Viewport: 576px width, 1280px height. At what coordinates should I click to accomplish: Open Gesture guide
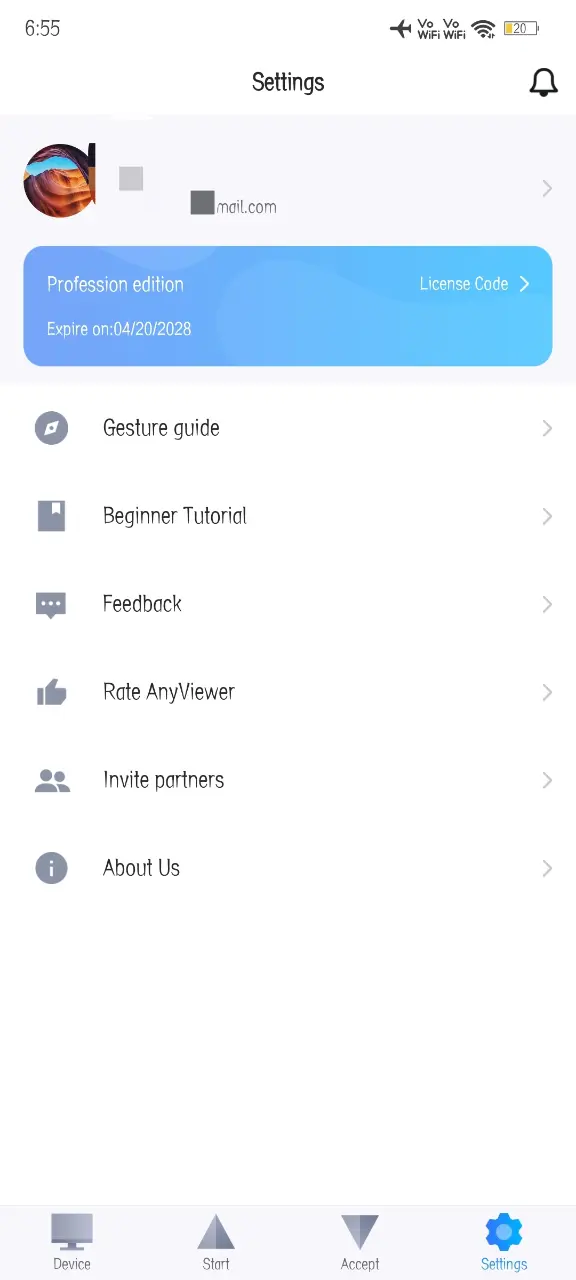(288, 428)
